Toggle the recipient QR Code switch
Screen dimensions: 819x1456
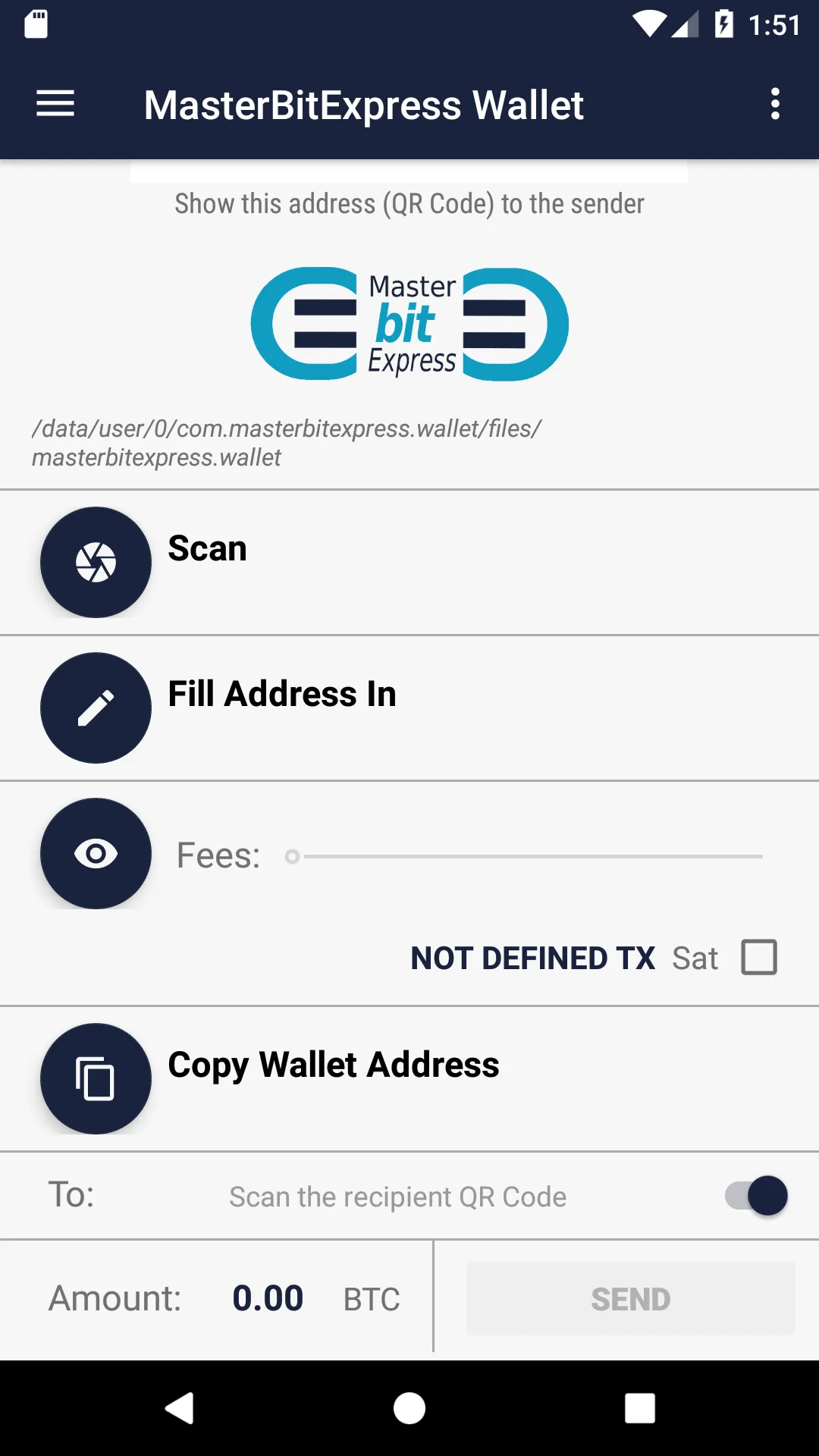click(756, 1196)
